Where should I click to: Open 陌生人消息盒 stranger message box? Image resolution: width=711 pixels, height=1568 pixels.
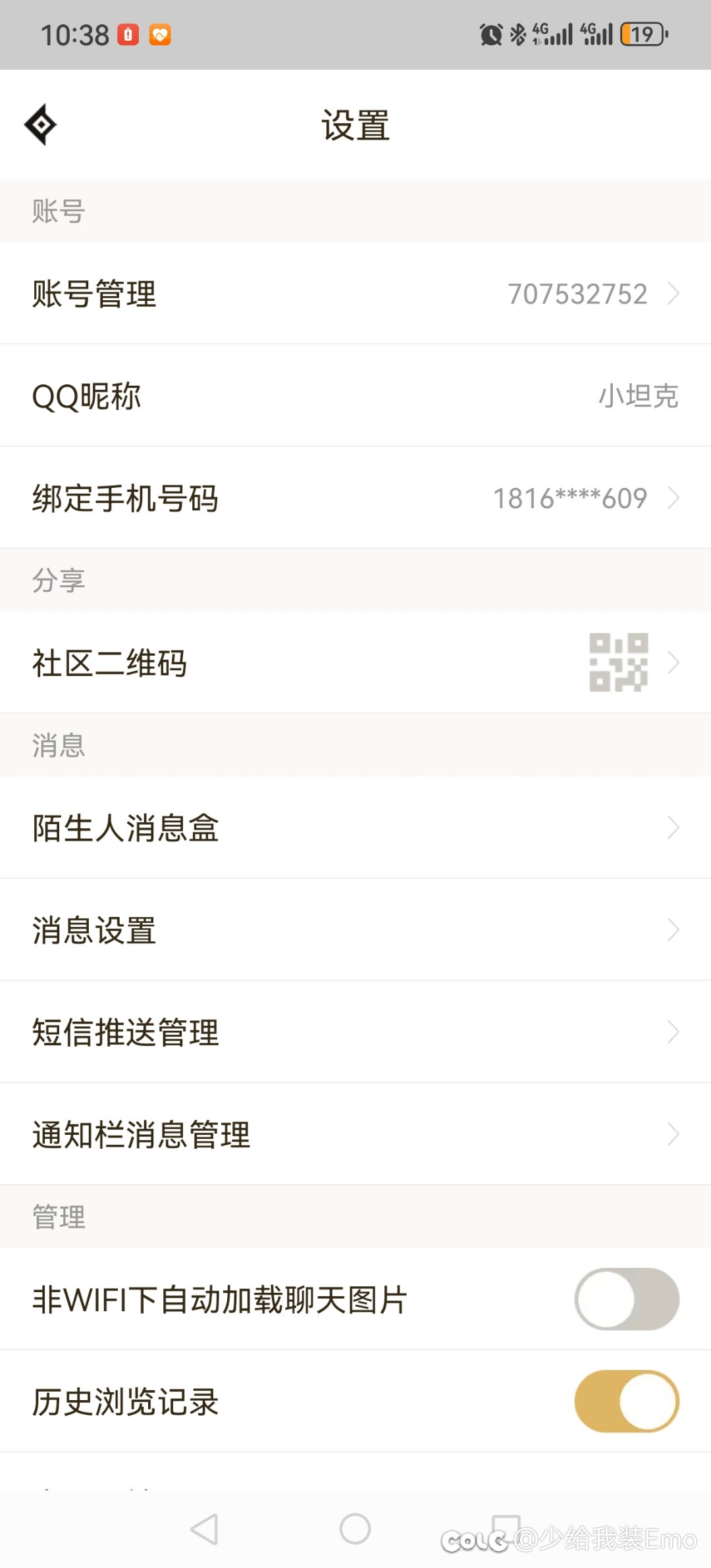click(355, 827)
